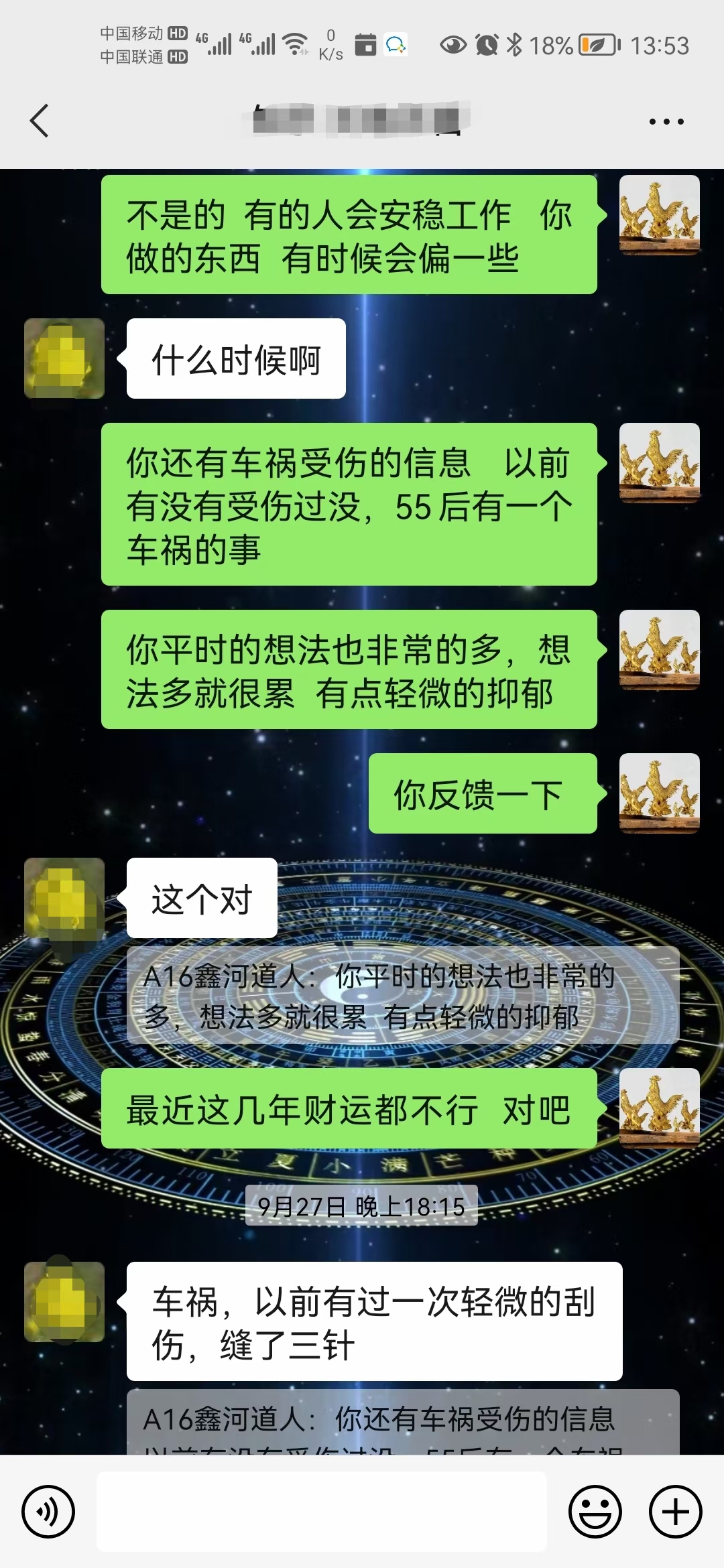Open the chat's three-dot options menu
Image resolution: width=724 pixels, height=1568 pixels.
coord(666,121)
